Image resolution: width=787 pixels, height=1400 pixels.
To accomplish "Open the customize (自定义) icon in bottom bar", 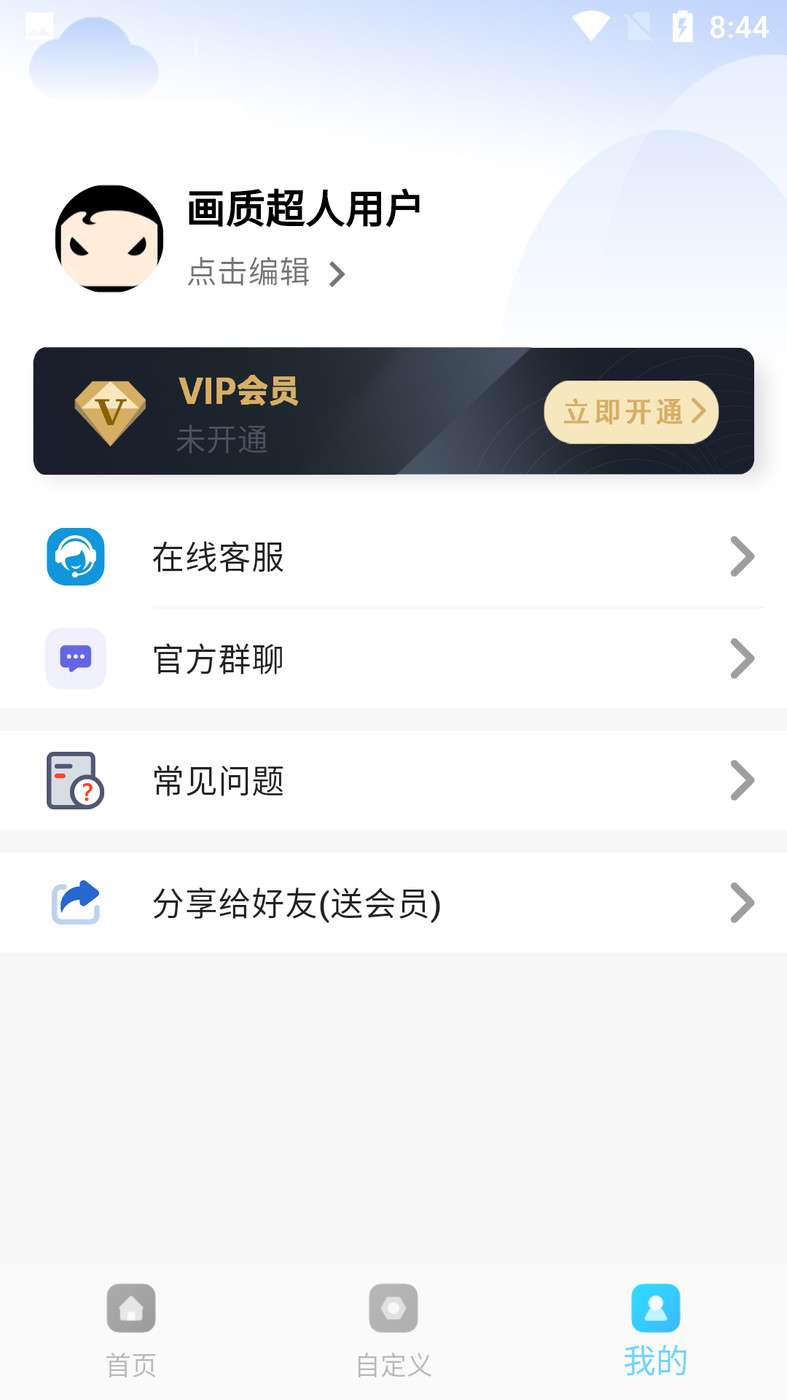I will pos(393,1308).
